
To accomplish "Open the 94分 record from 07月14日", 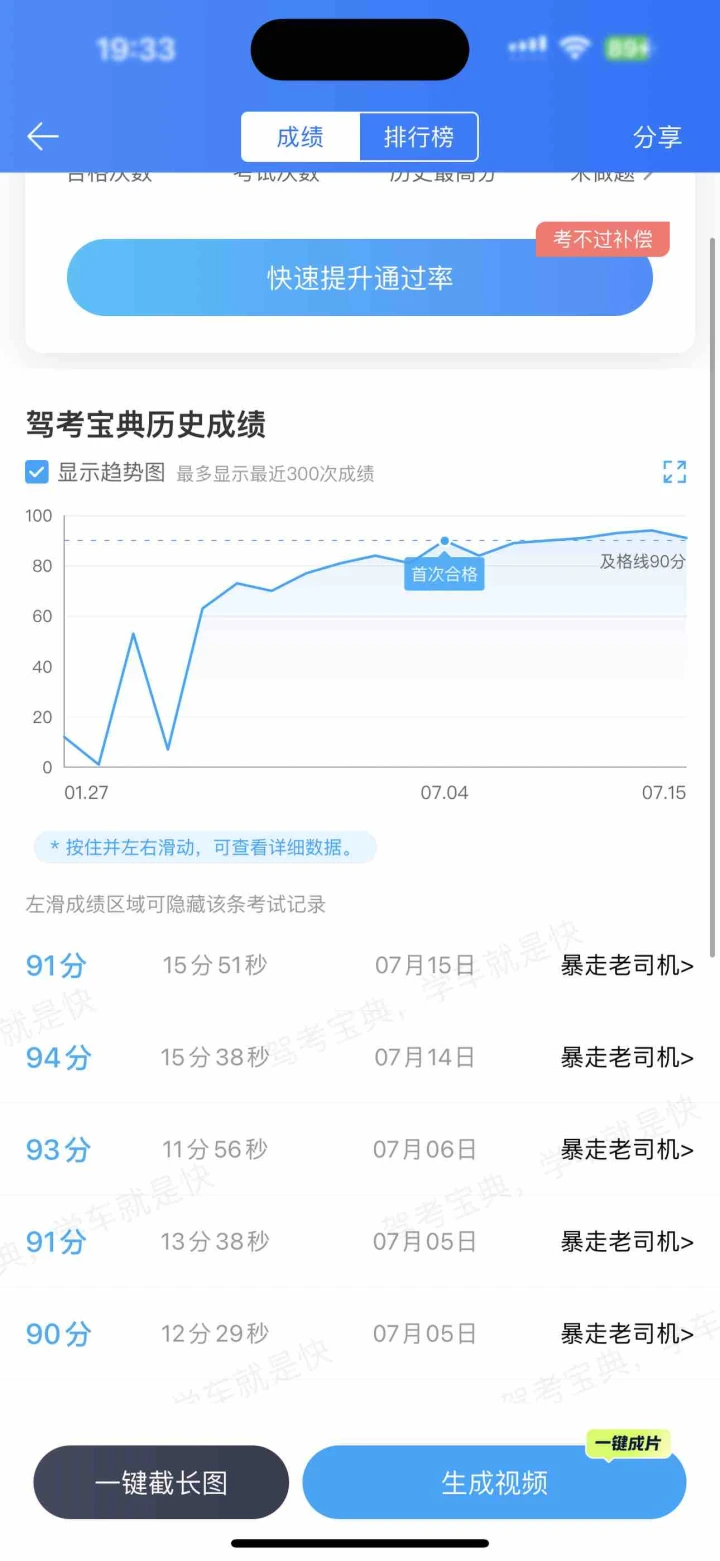I will point(360,1057).
